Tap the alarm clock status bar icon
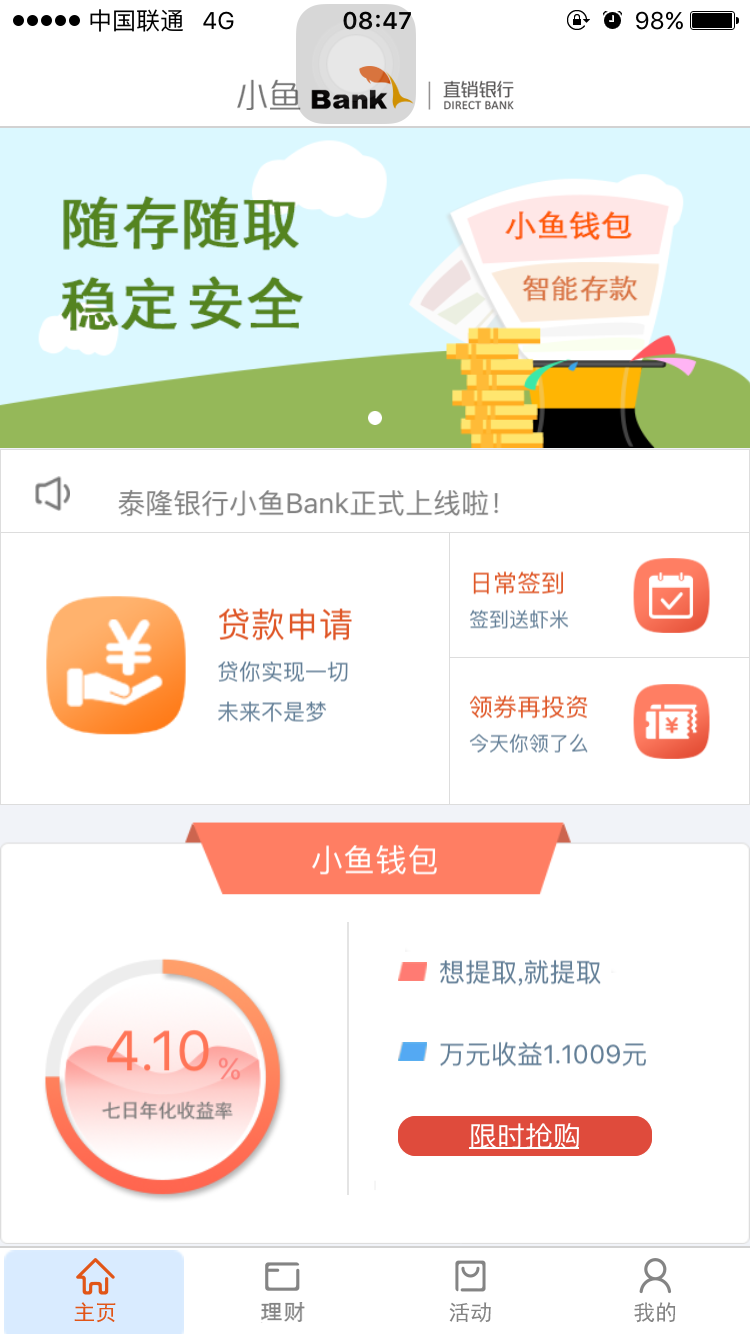This screenshot has height=1334, width=750. tap(613, 21)
